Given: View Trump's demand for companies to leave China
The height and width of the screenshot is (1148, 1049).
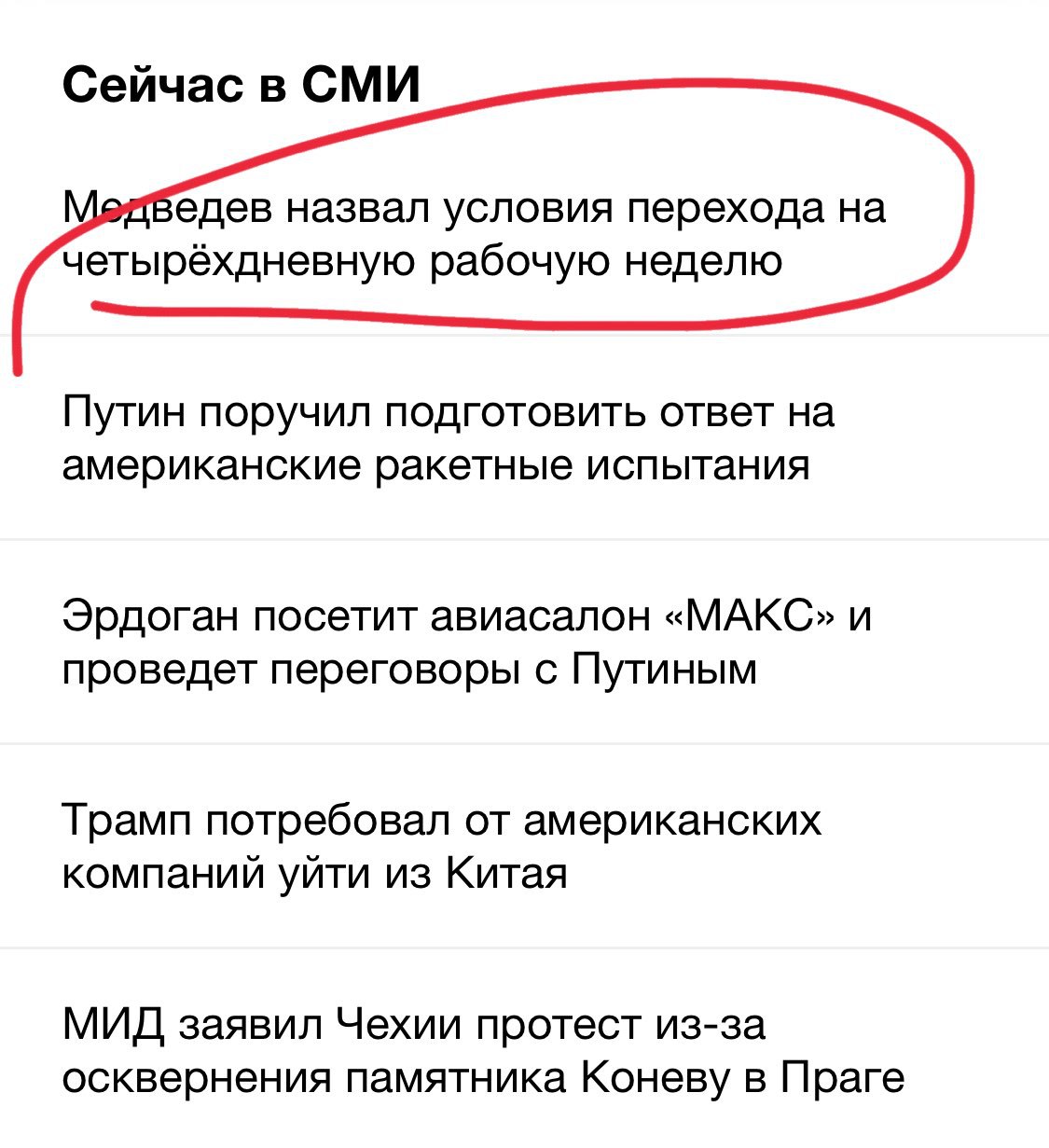Looking at the screenshot, I should 442,847.
